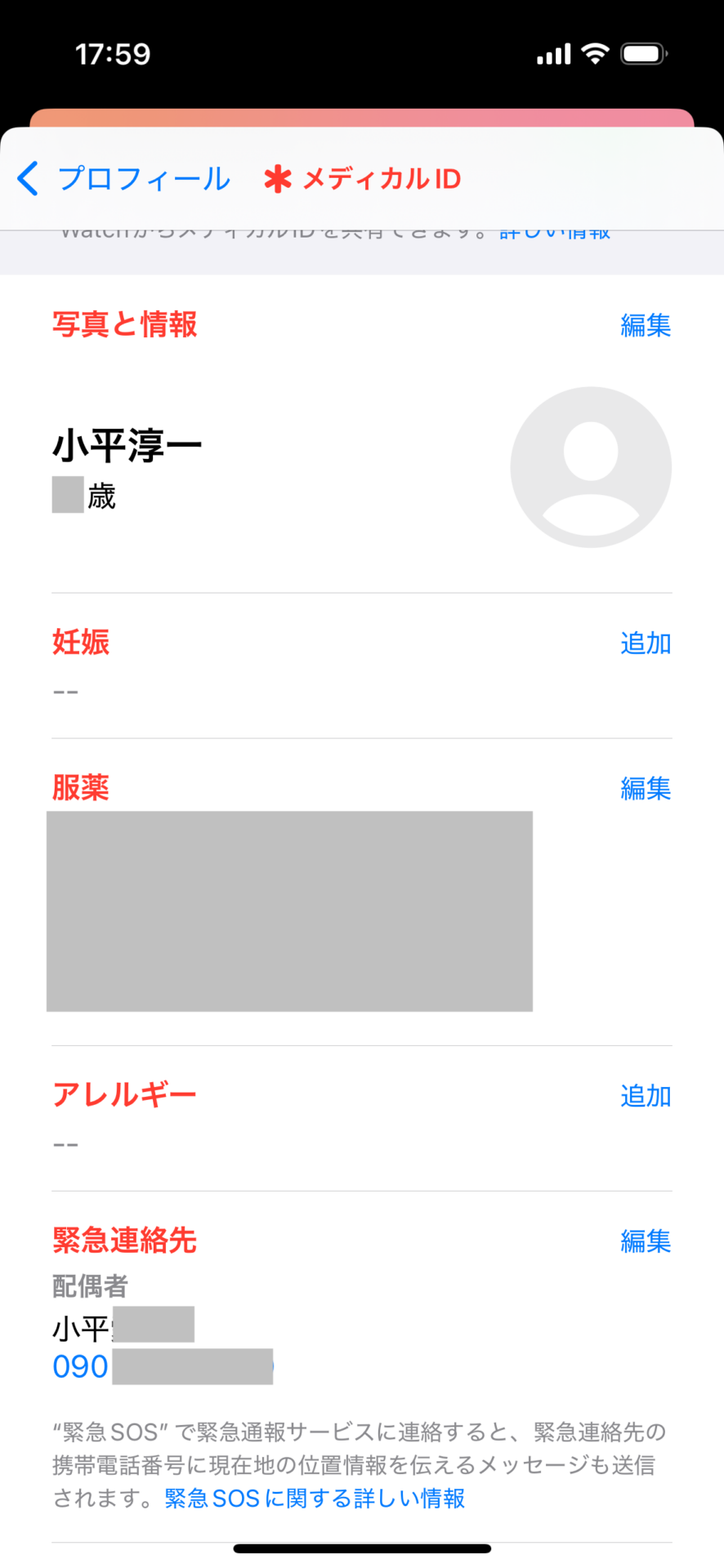The height and width of the screenshot is (1568, 724).
Task: Open 緊急SOSに関する詳しい情報 link
Action: click(x=315, y=1499)
